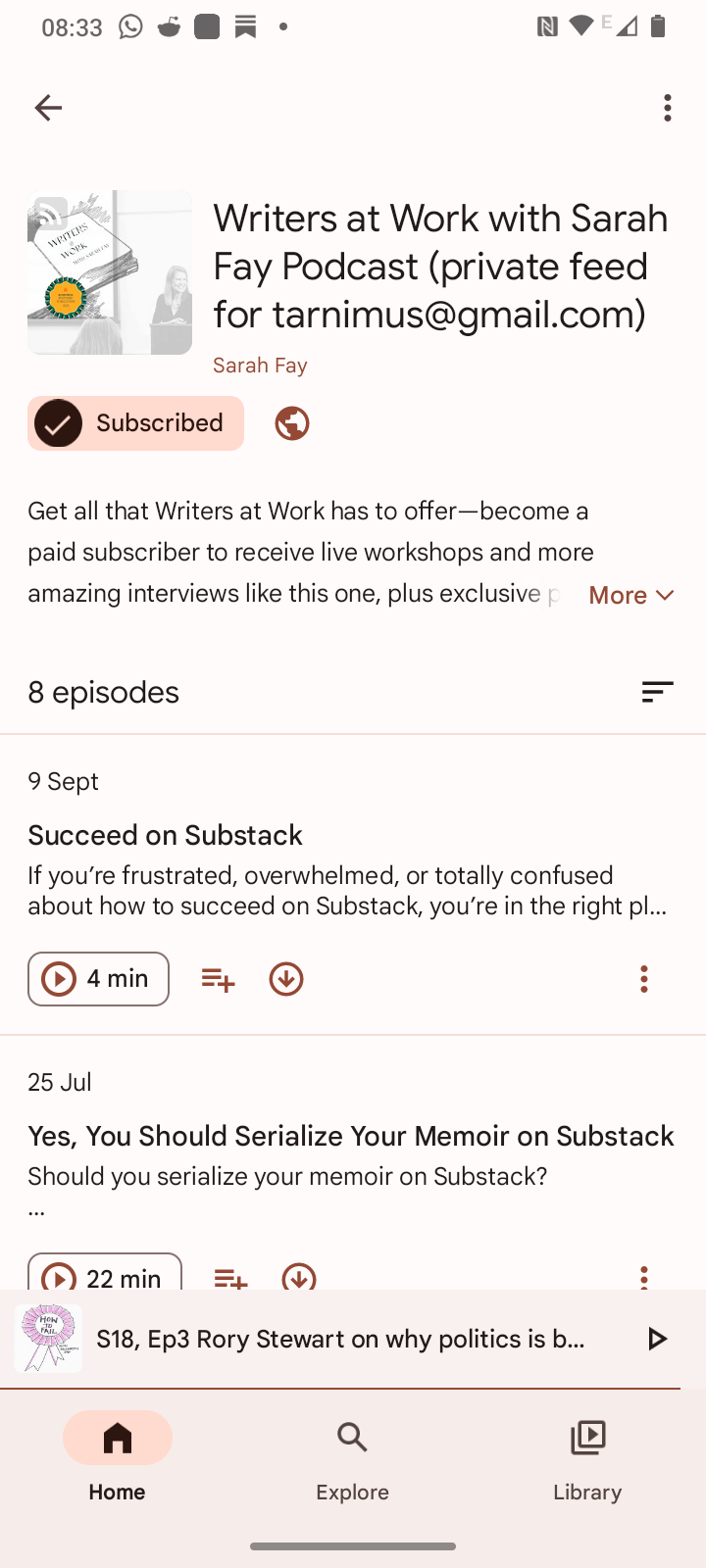Screen dimensions: 706x1568
Task: Open the overflow menu for Succeed on Substack
Action: 643,978
